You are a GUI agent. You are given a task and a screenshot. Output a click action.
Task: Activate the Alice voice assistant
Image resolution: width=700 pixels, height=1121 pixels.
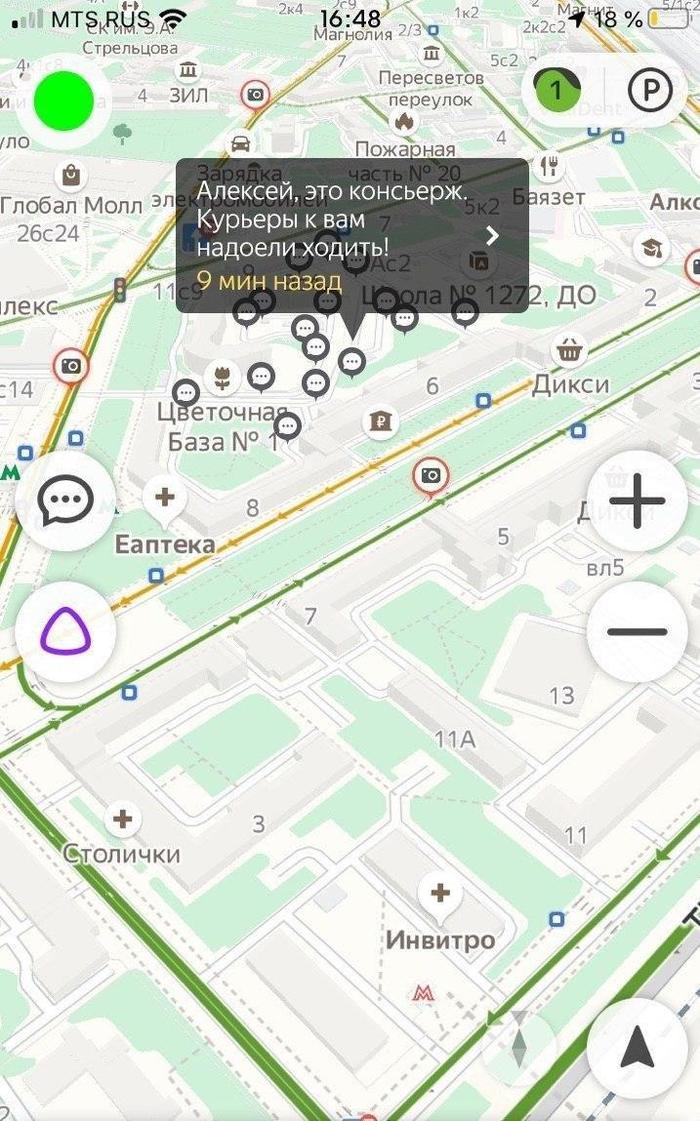click(x=65, y=632)
